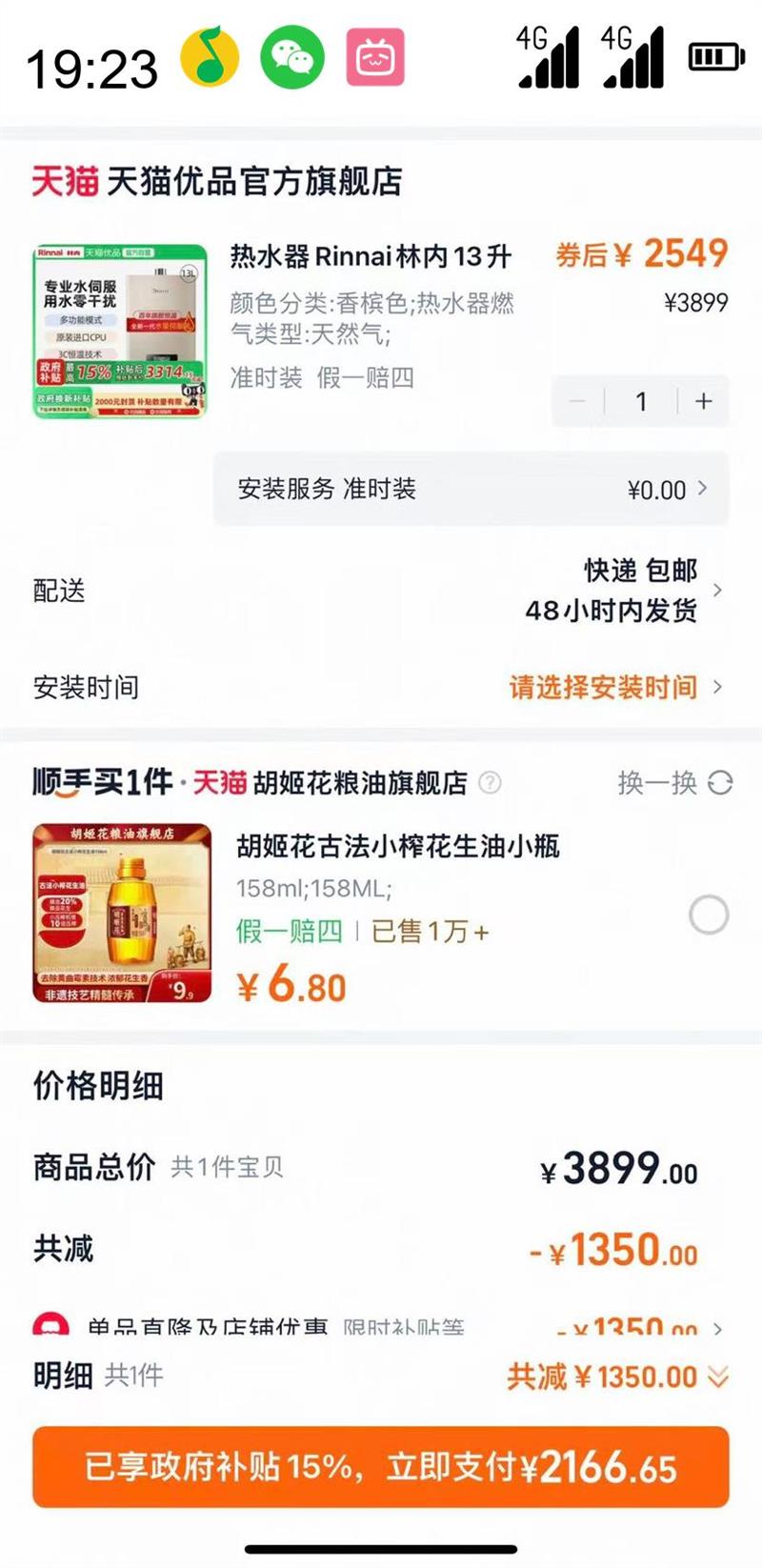Open the Rinnai water heater thumbnail
The height and width of the screenshot is (1568, 762).
click(x=120, y=331)
